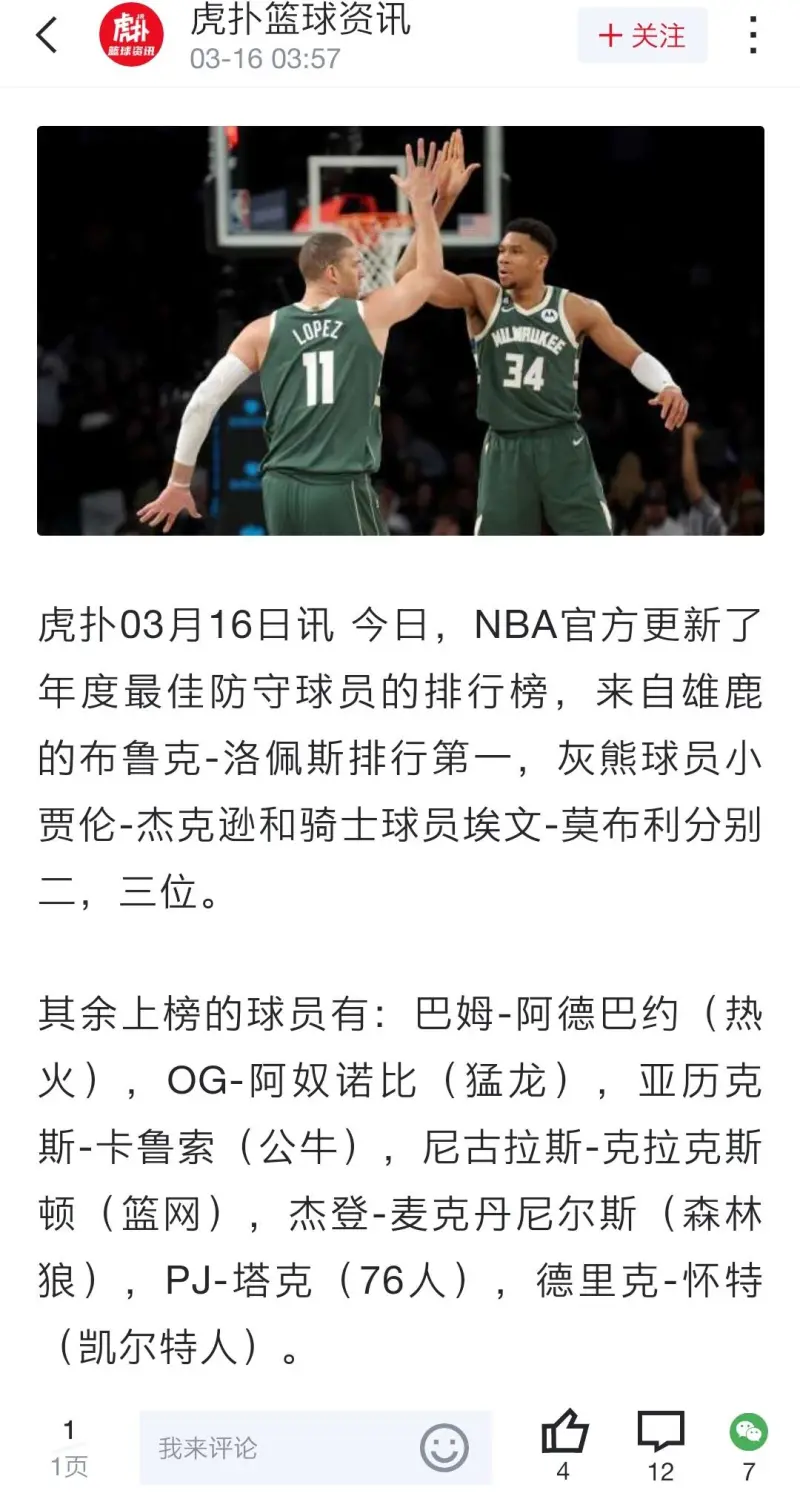View the 12 comments
Screen dimensions: 800x1496
(x=661, y=1434)
